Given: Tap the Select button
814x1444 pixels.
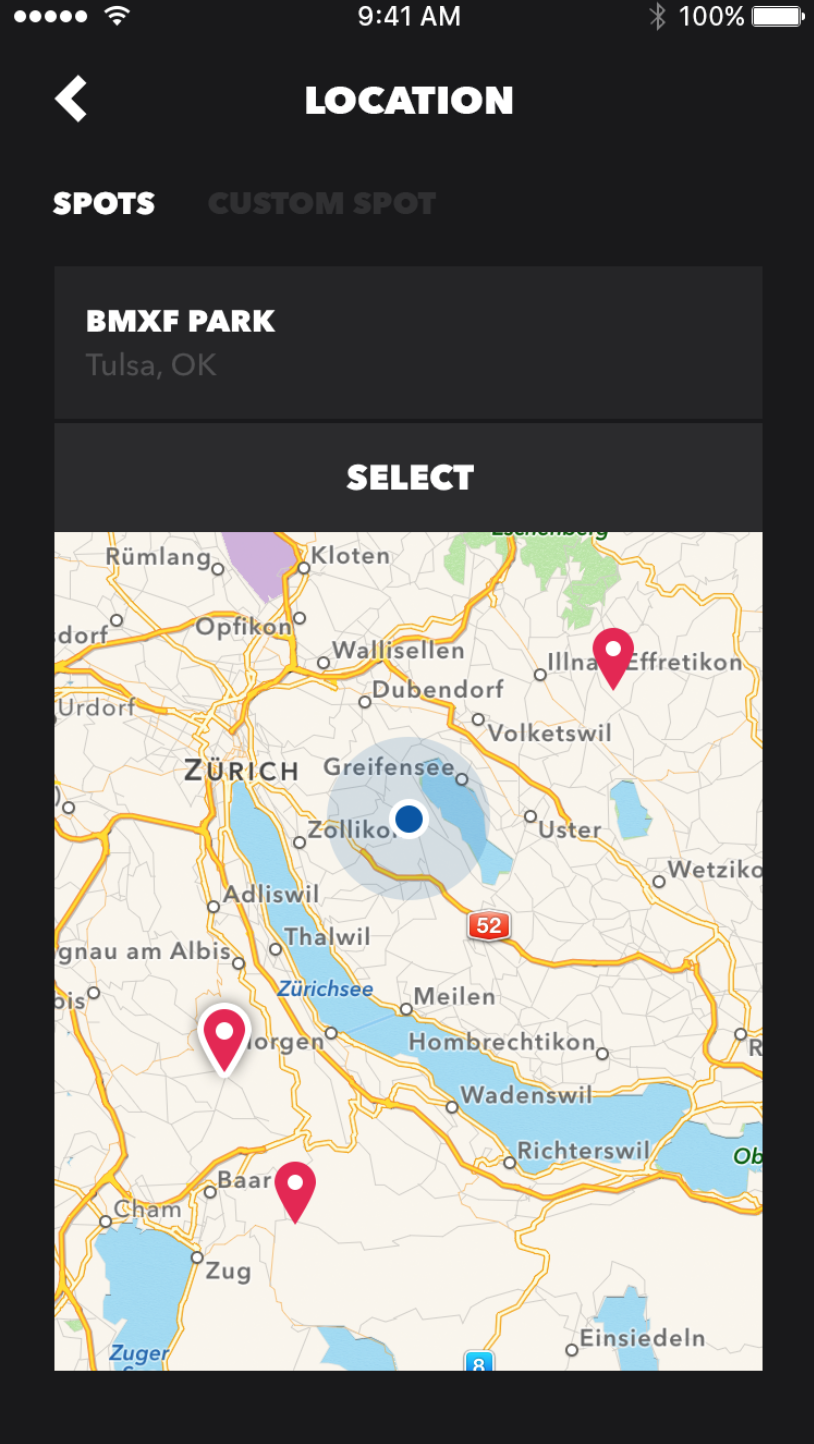Looking at the screenshot, I should pyautogui.click(x=408, y=477).
